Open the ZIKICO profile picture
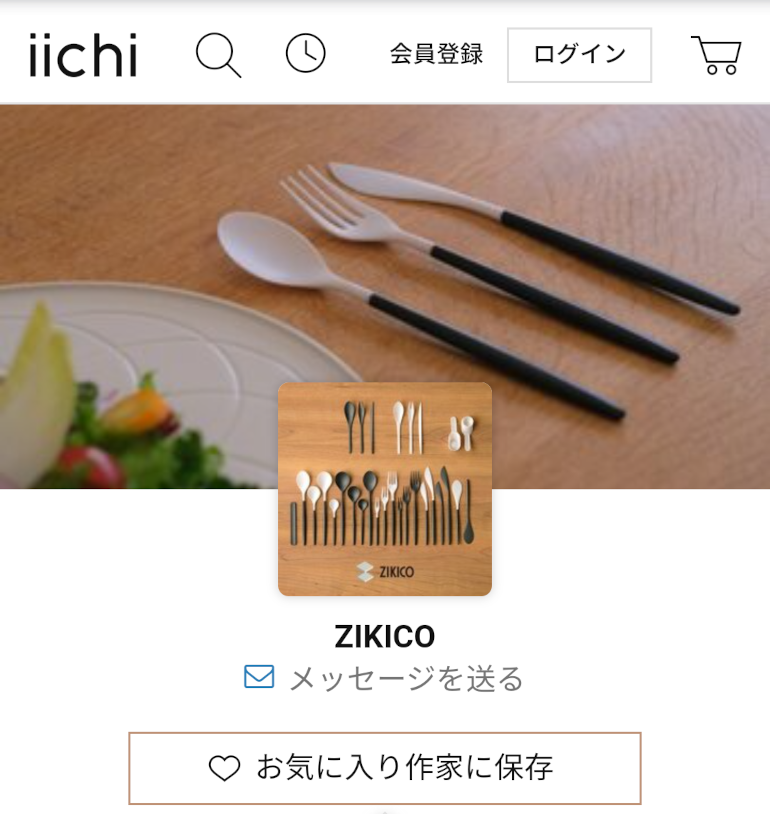This screenshot has height=814, width=770. click(x=385, y=489)
